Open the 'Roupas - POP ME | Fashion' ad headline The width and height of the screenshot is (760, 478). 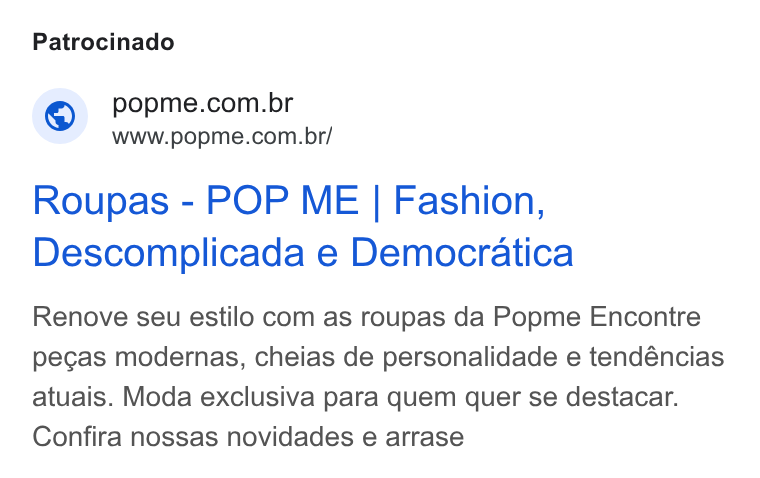pyautogui.click(x=303, y=226)
